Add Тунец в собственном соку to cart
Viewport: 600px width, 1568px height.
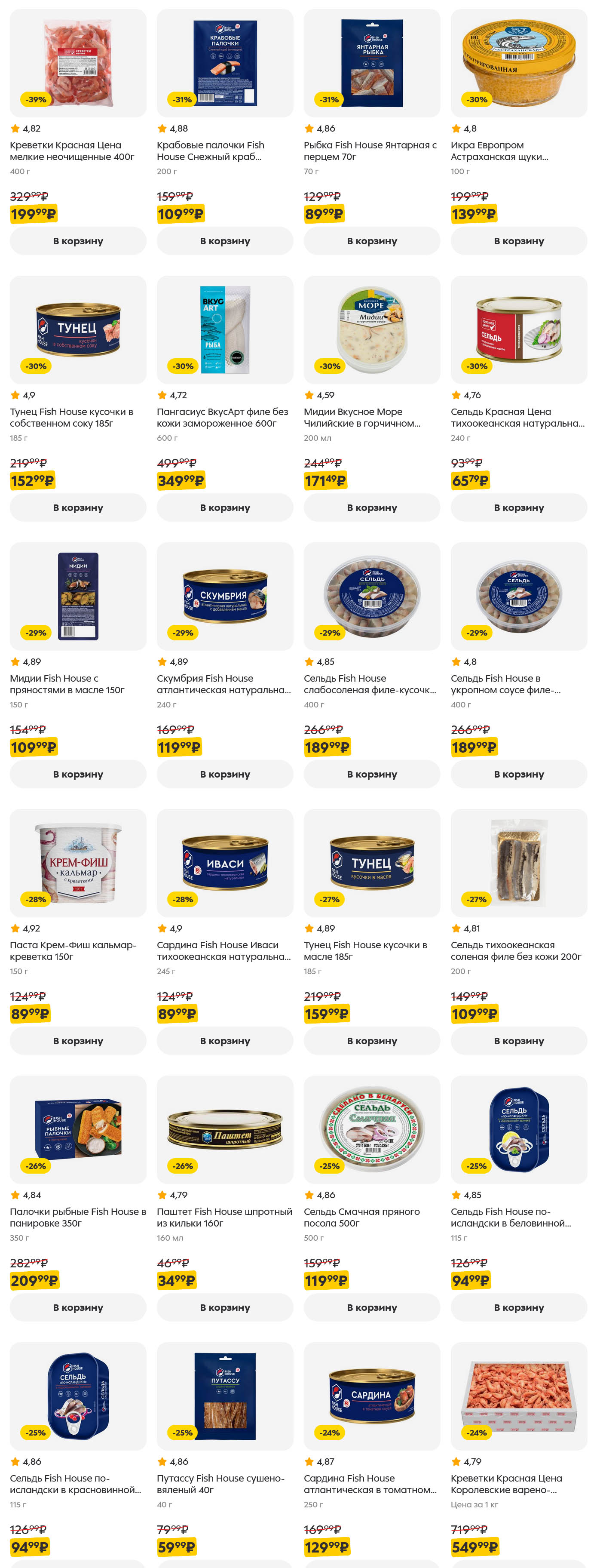click(x=78, y=507)
